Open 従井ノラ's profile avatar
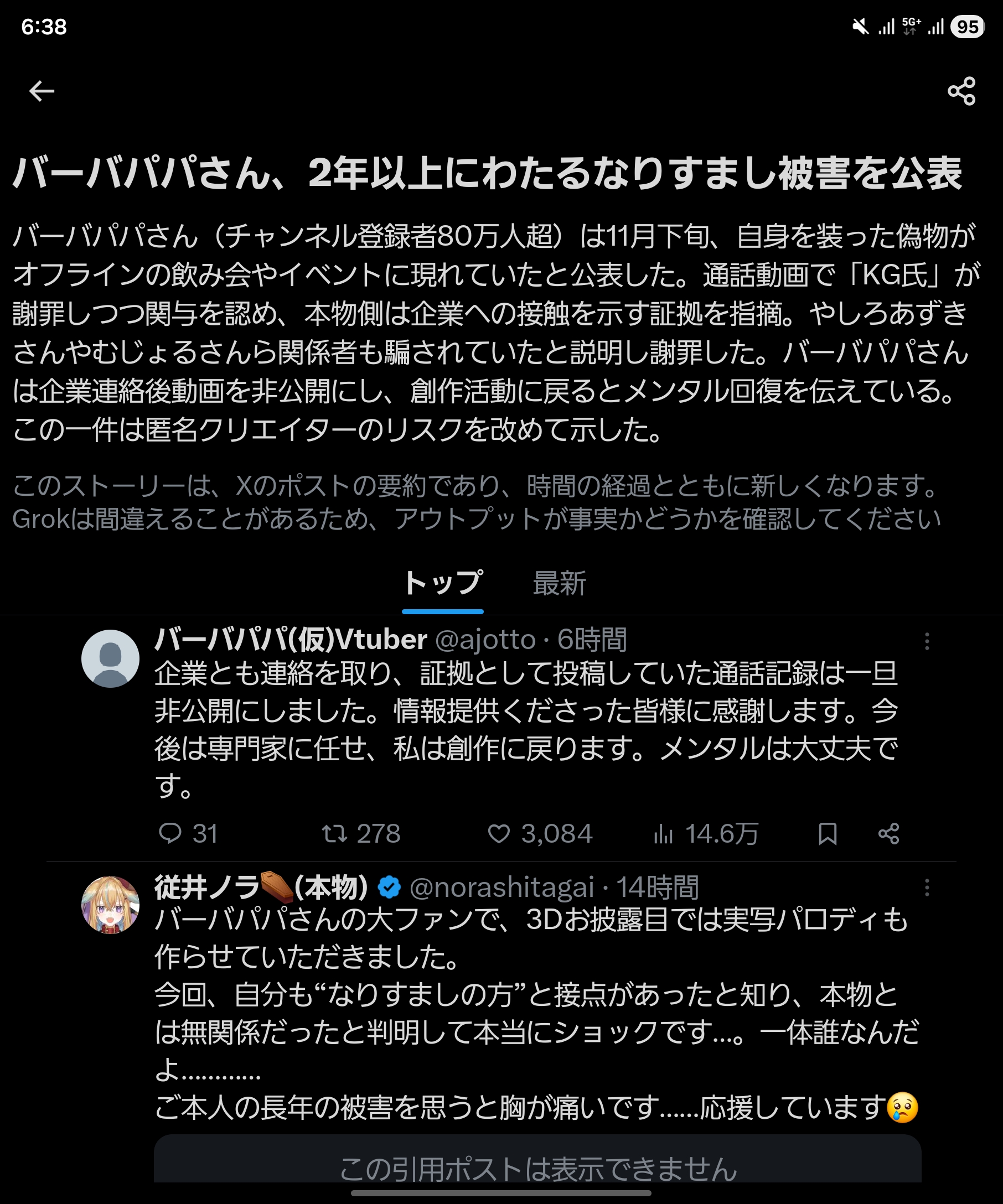The height and width of the screenshot is (1204, 1003). (110, 905)
